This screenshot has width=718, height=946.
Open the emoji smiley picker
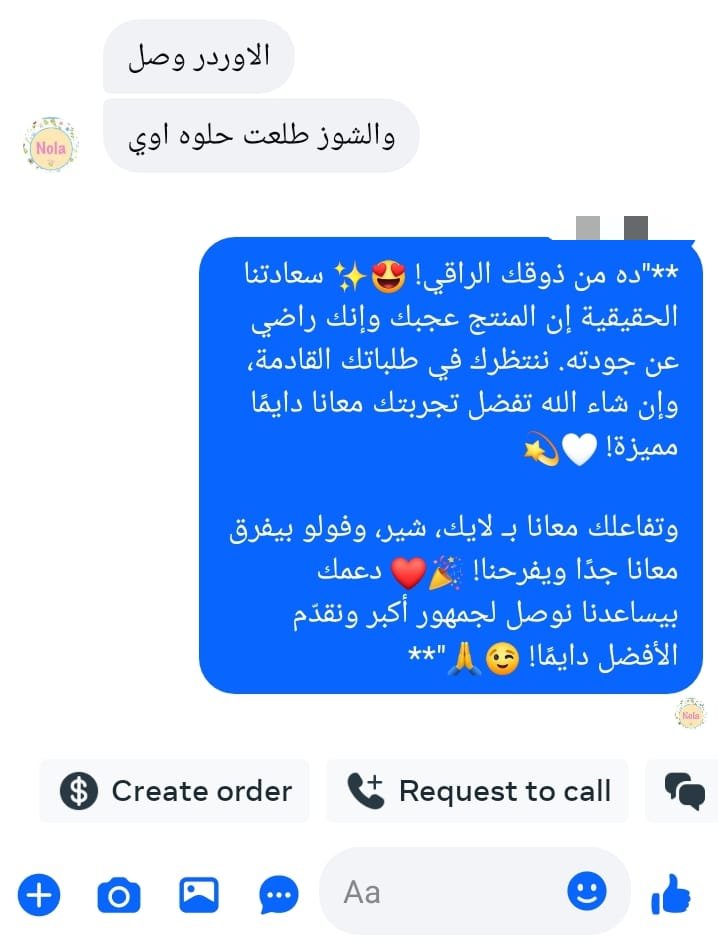[x=587, y=890]
